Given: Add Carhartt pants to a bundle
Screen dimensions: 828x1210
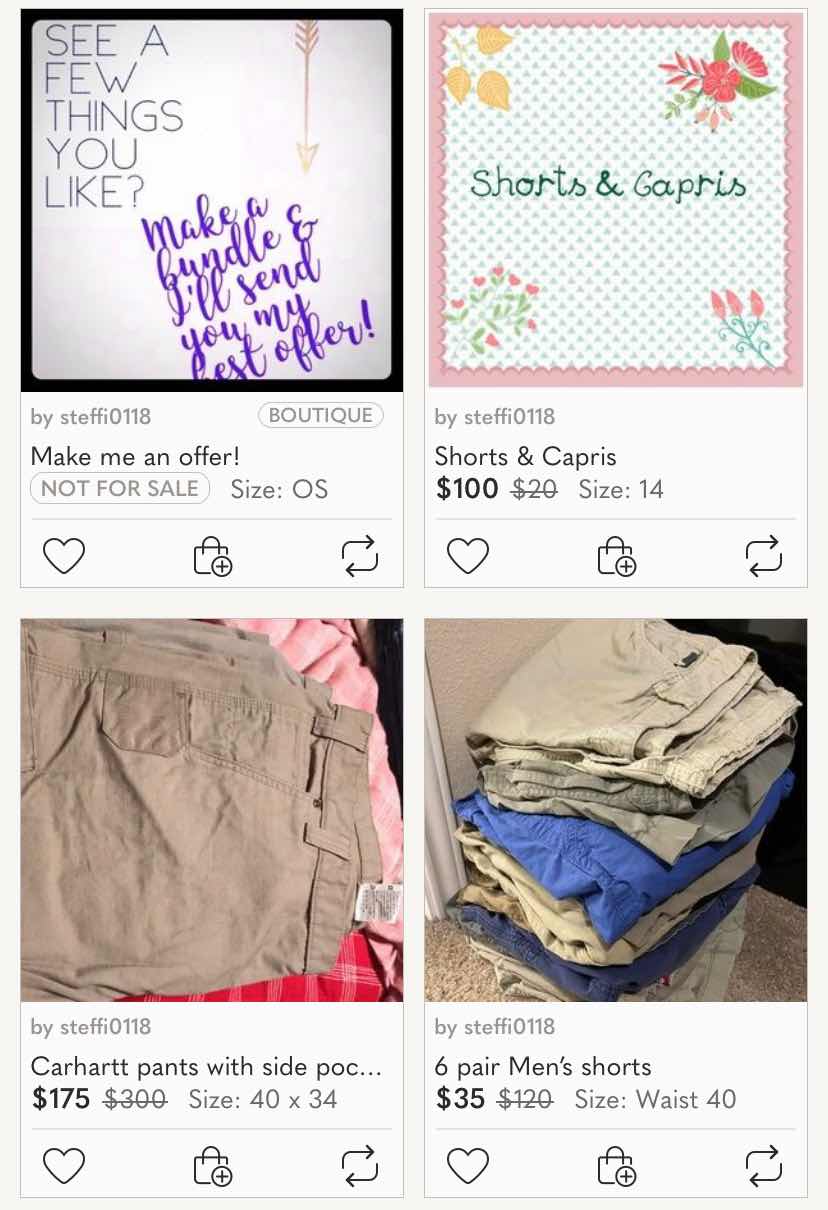Looking at the screenshot, I should 212,1166.
